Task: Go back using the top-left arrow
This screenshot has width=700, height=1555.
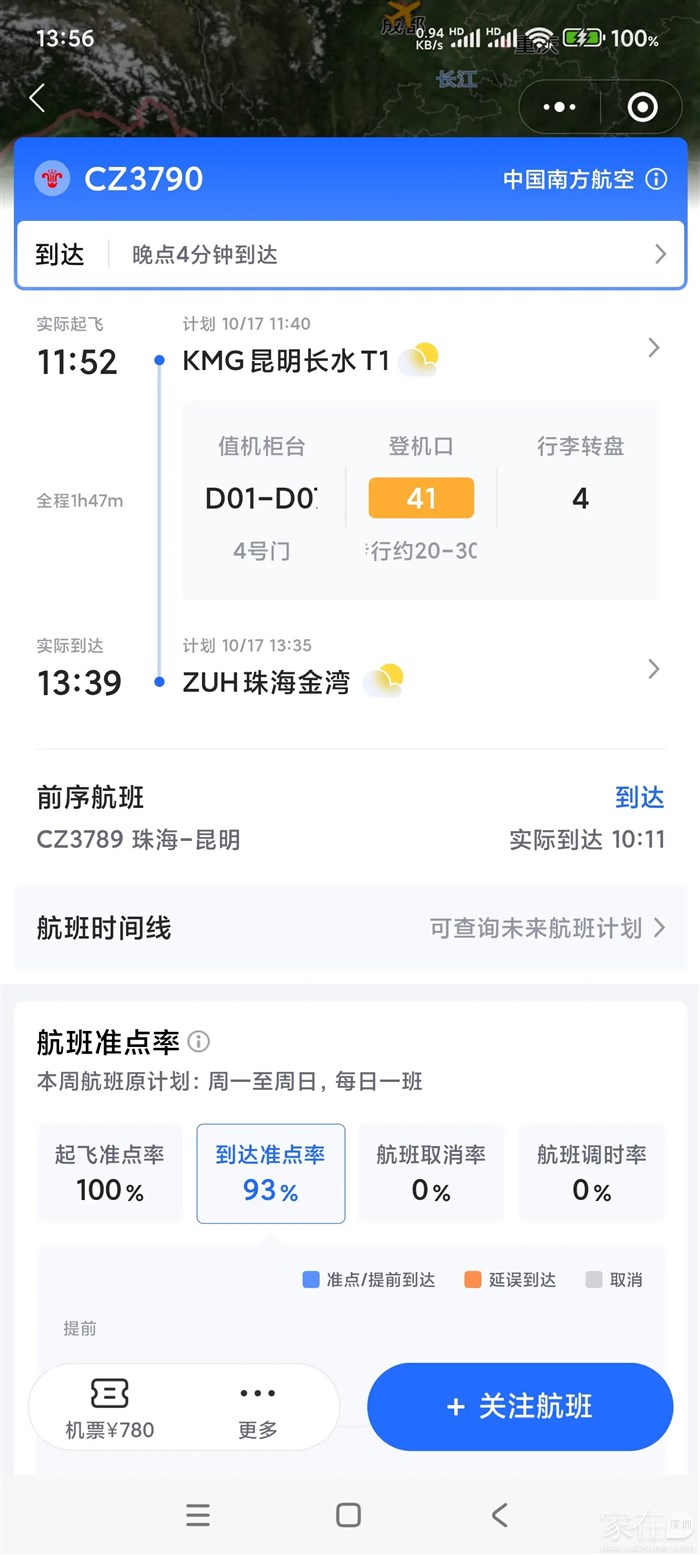Action: pos(37,98)
